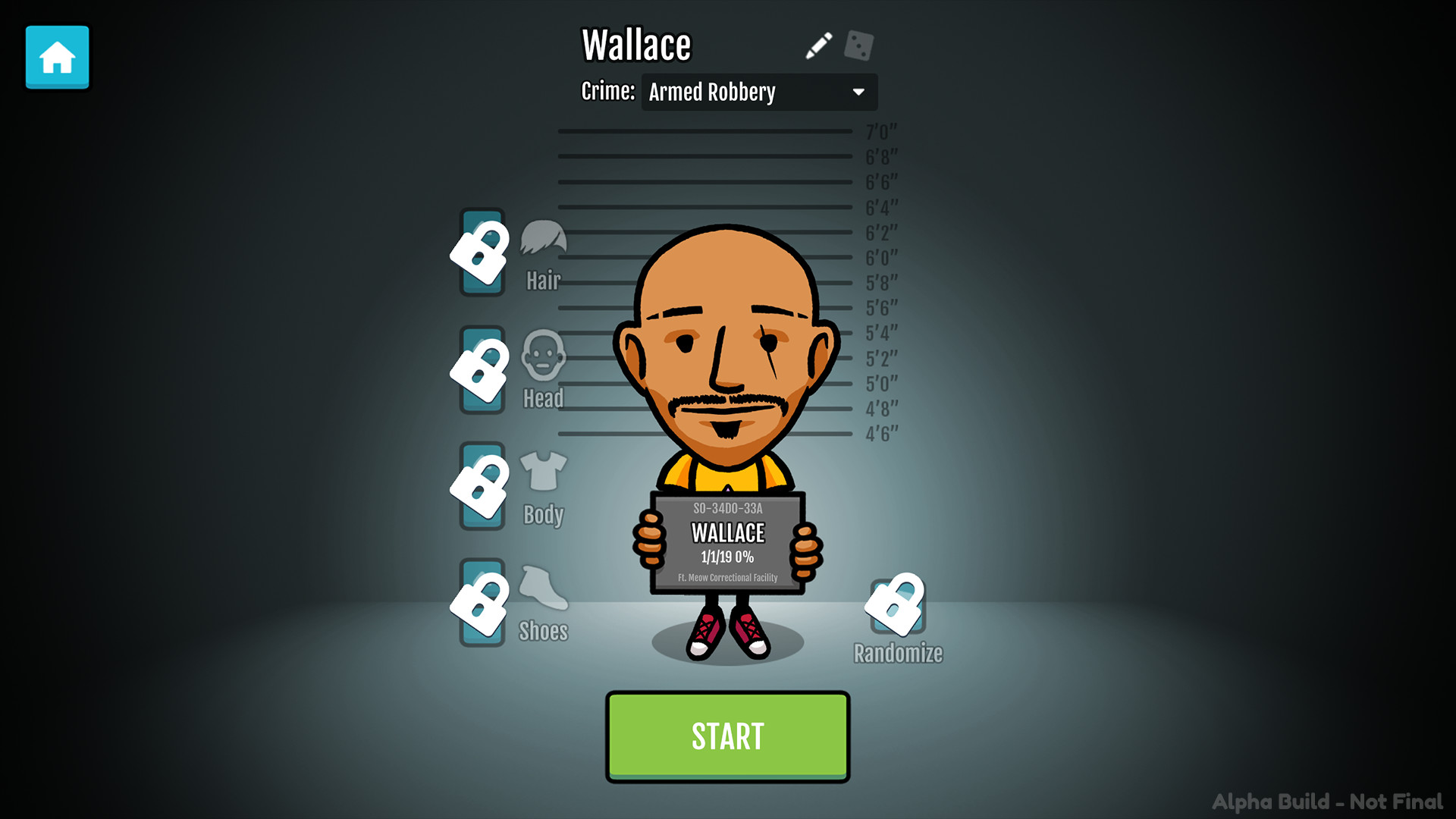The width and height of the screenshot is (1456, 819).
Task: Select the locked Body option
Action: click(482, 487)
